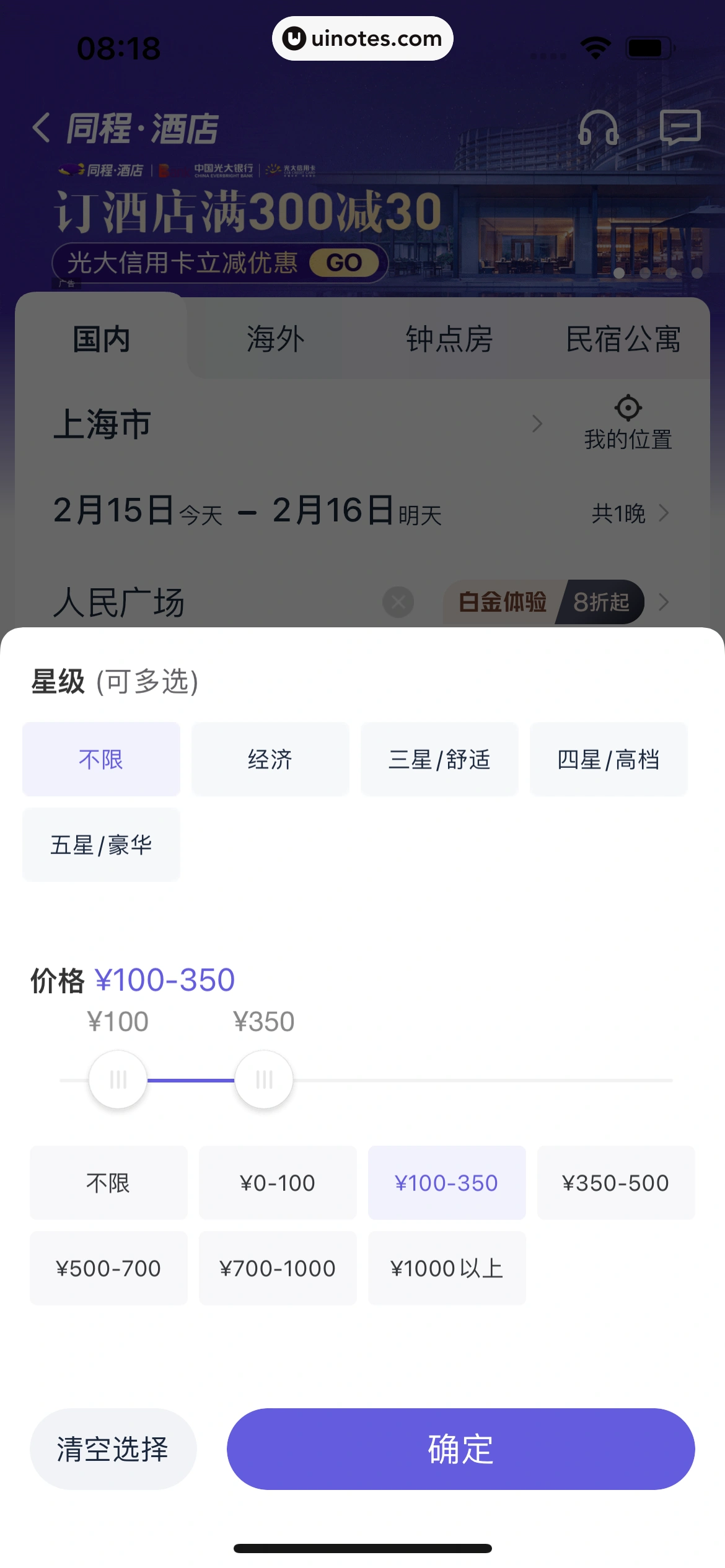
Task: Confirm the filters with 确定
Action: coord(460,1449)
